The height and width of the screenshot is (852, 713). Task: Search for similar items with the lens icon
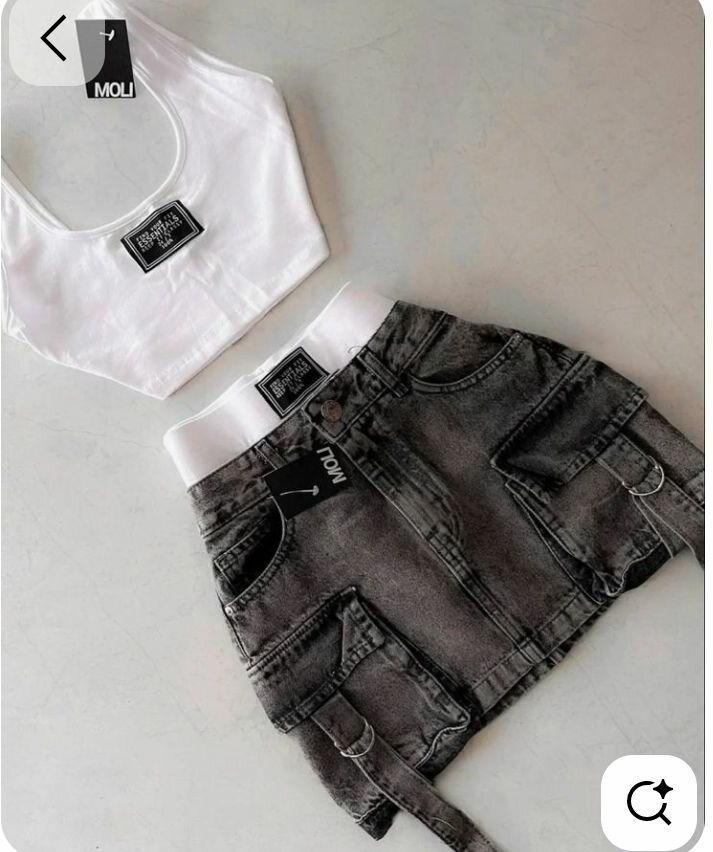coord(649,802)
